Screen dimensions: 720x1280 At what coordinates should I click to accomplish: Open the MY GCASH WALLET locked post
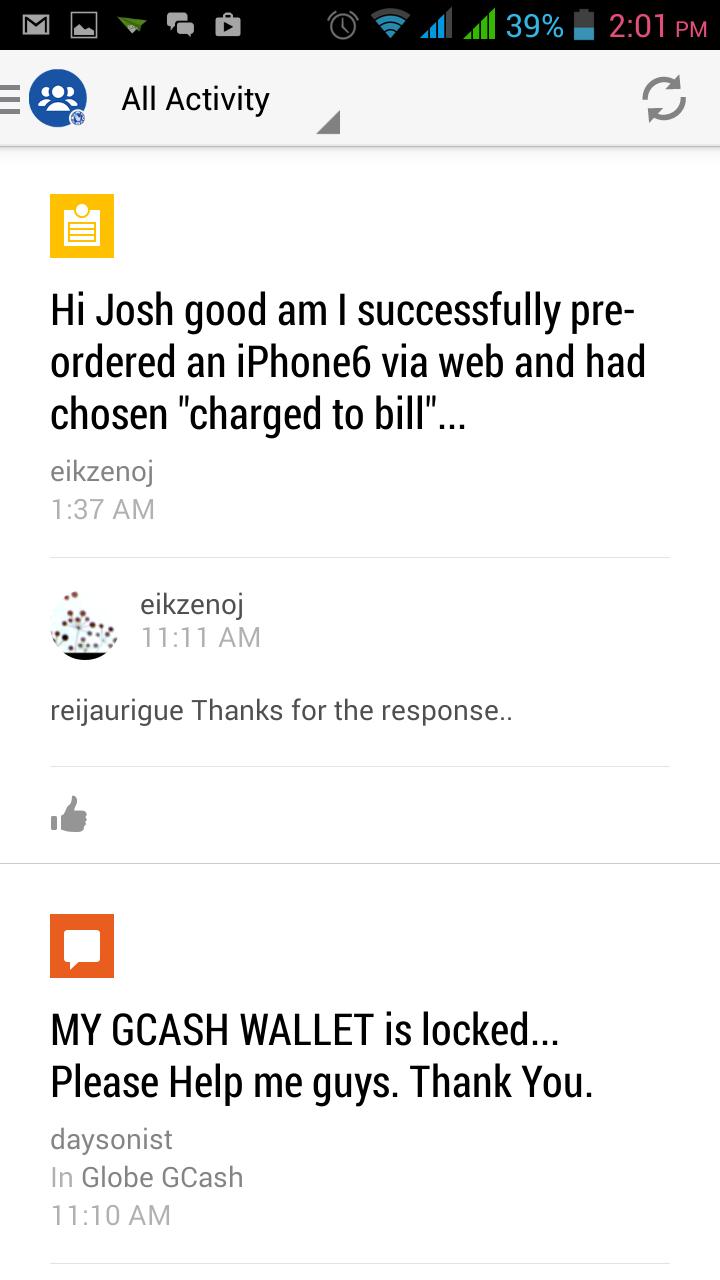click(x=321, y=1055)
